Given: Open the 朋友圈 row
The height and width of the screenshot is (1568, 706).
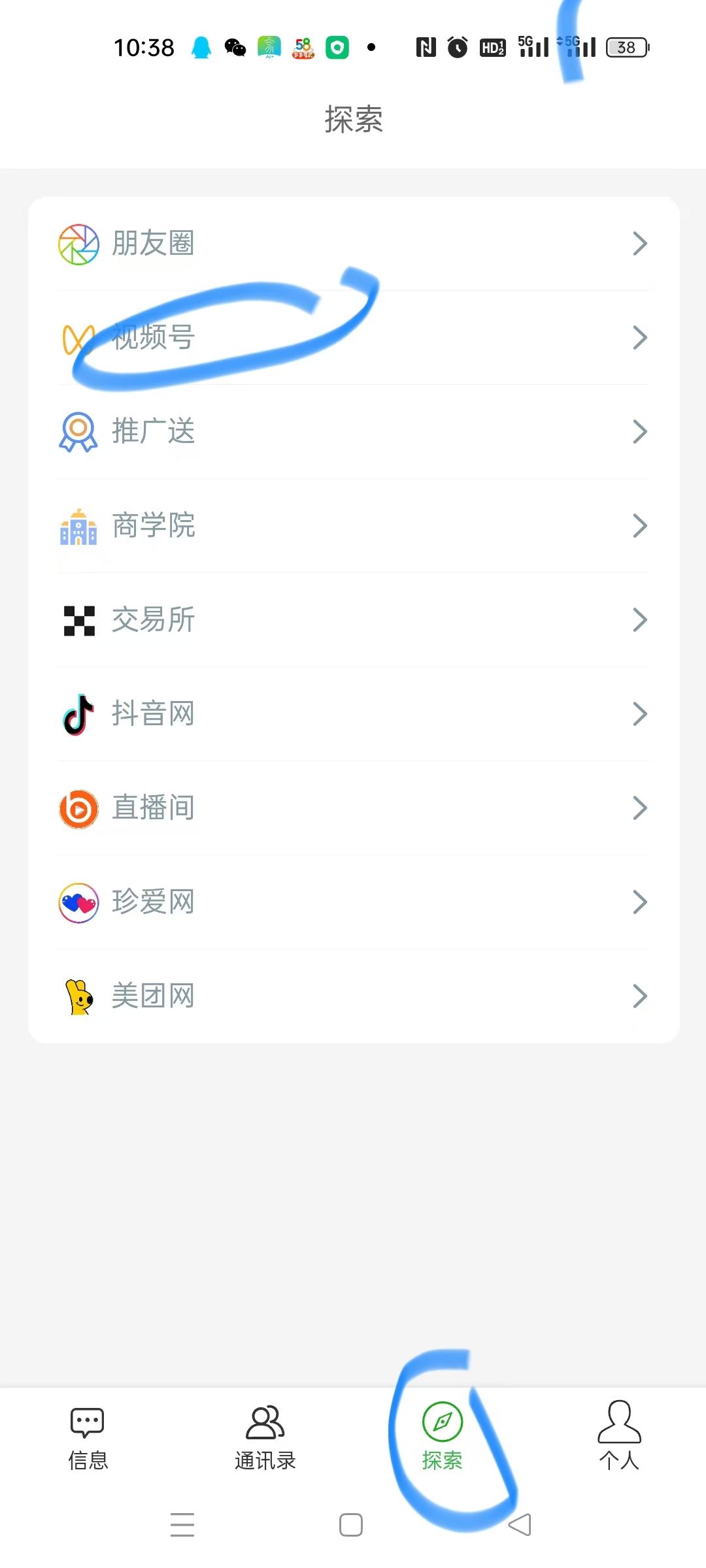Looking at the screenshot, I should (354, 244).
